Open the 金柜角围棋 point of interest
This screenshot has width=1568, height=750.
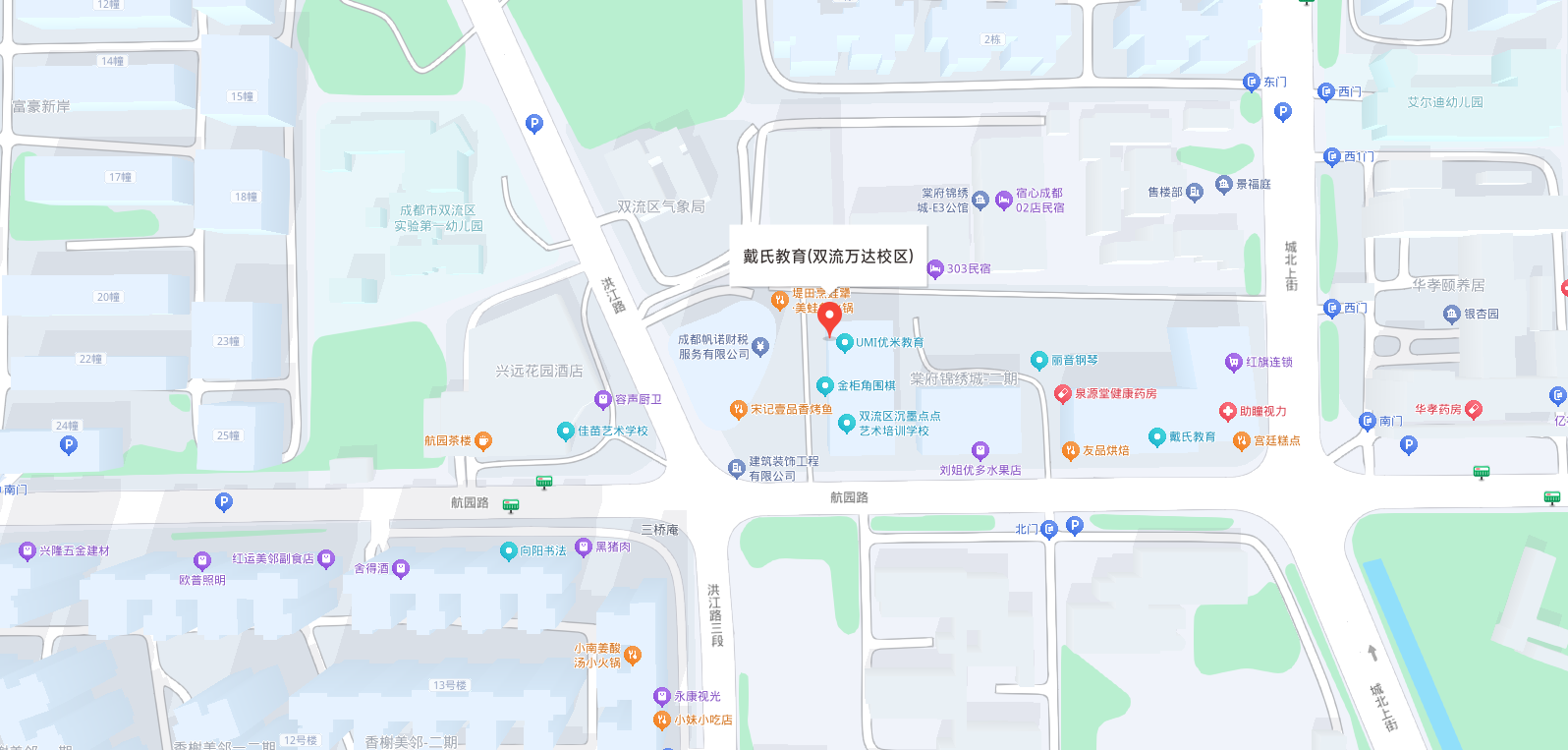[x=825, y=386]
